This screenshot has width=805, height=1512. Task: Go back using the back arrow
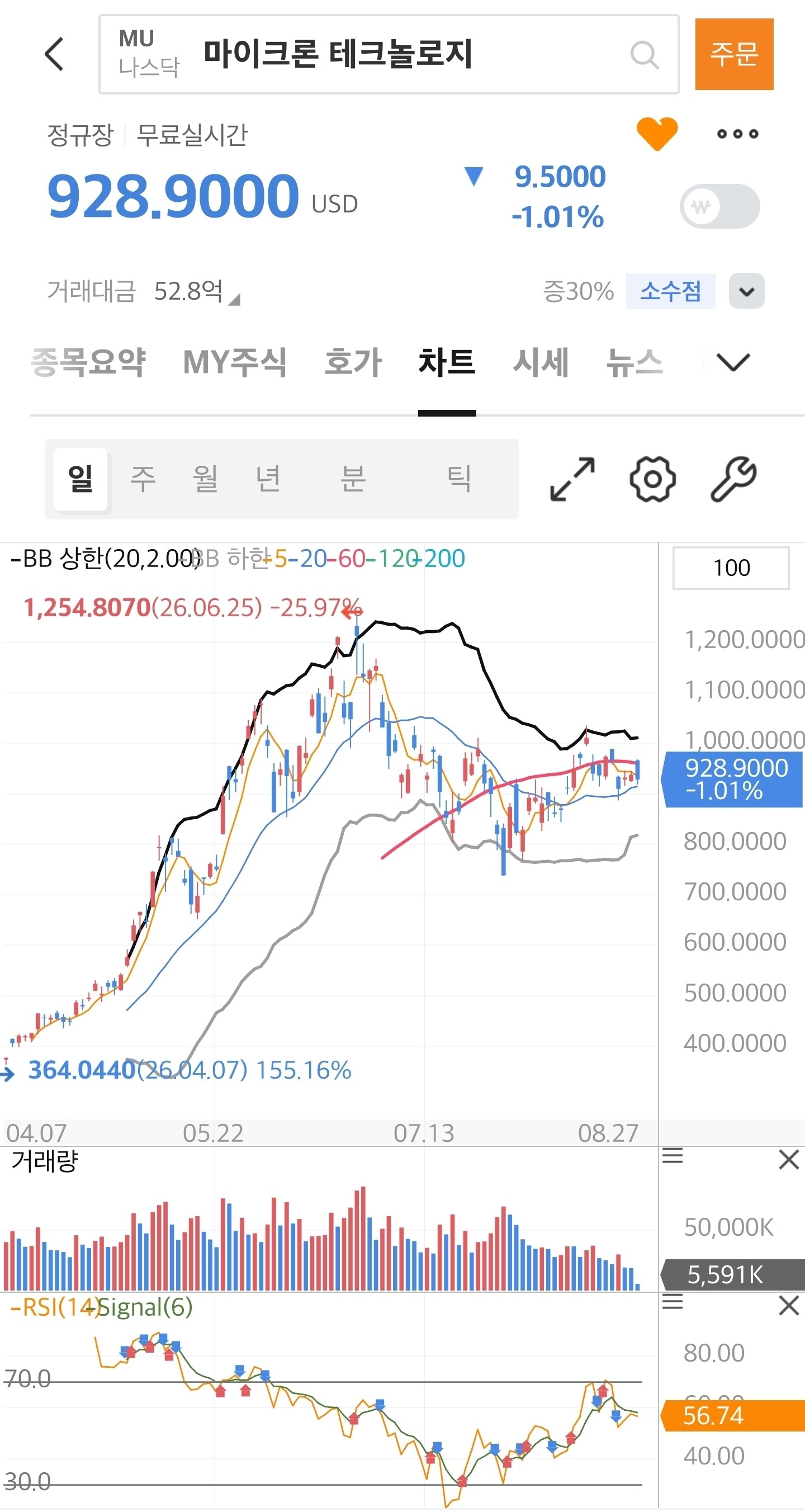click(55, 54)
